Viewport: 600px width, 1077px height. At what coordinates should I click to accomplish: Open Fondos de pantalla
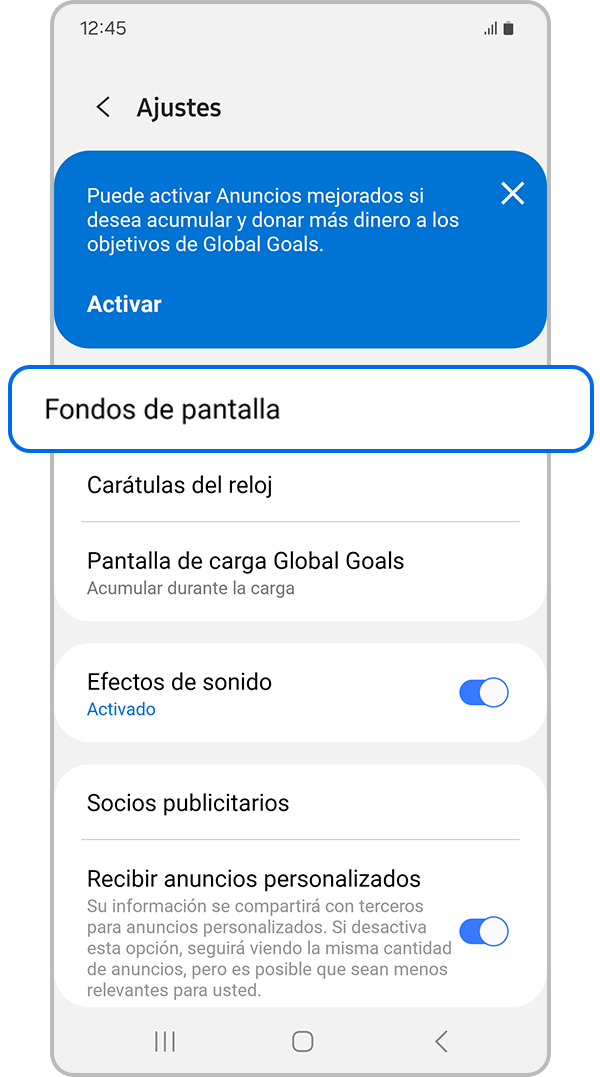coord(300,410)
